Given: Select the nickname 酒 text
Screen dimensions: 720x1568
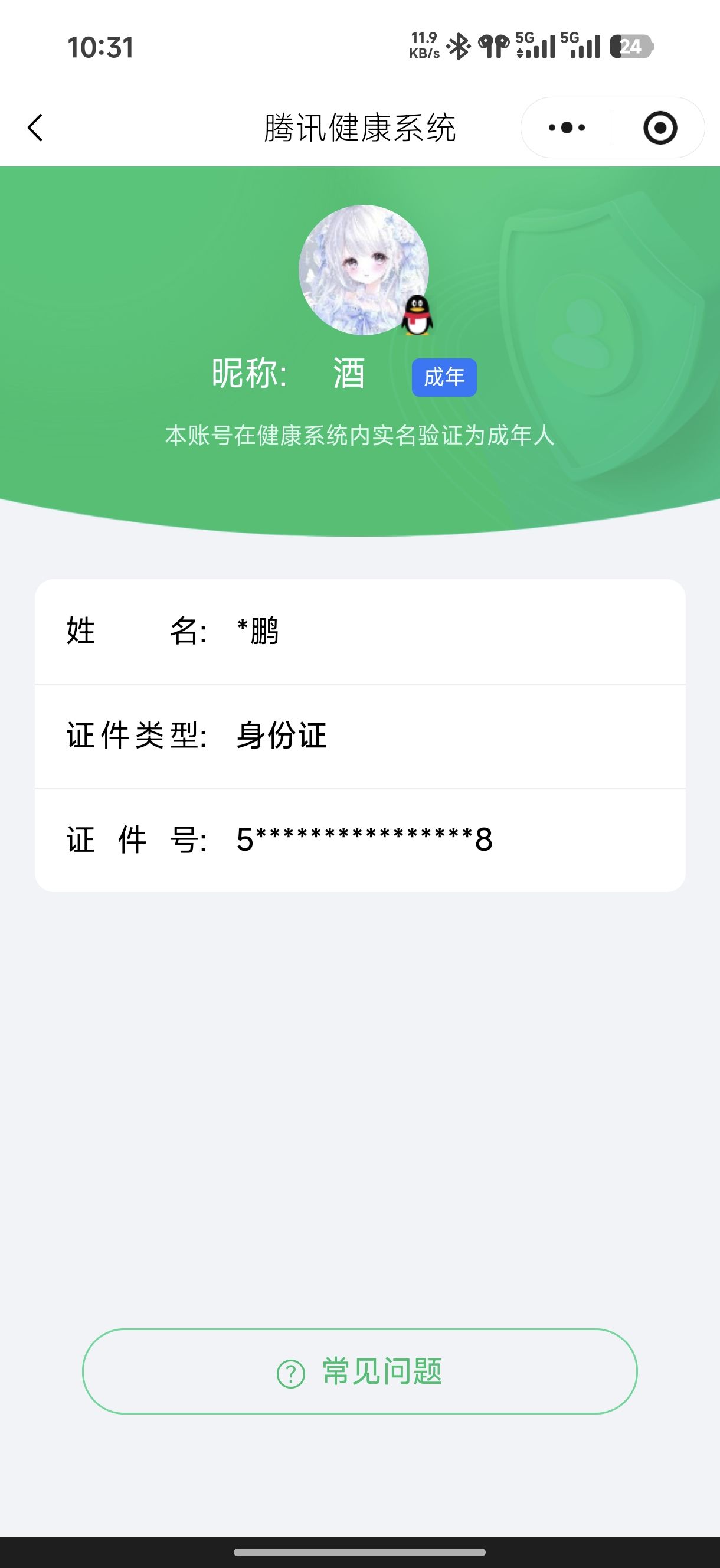Looking at the screenshot, I should point(348,376).
